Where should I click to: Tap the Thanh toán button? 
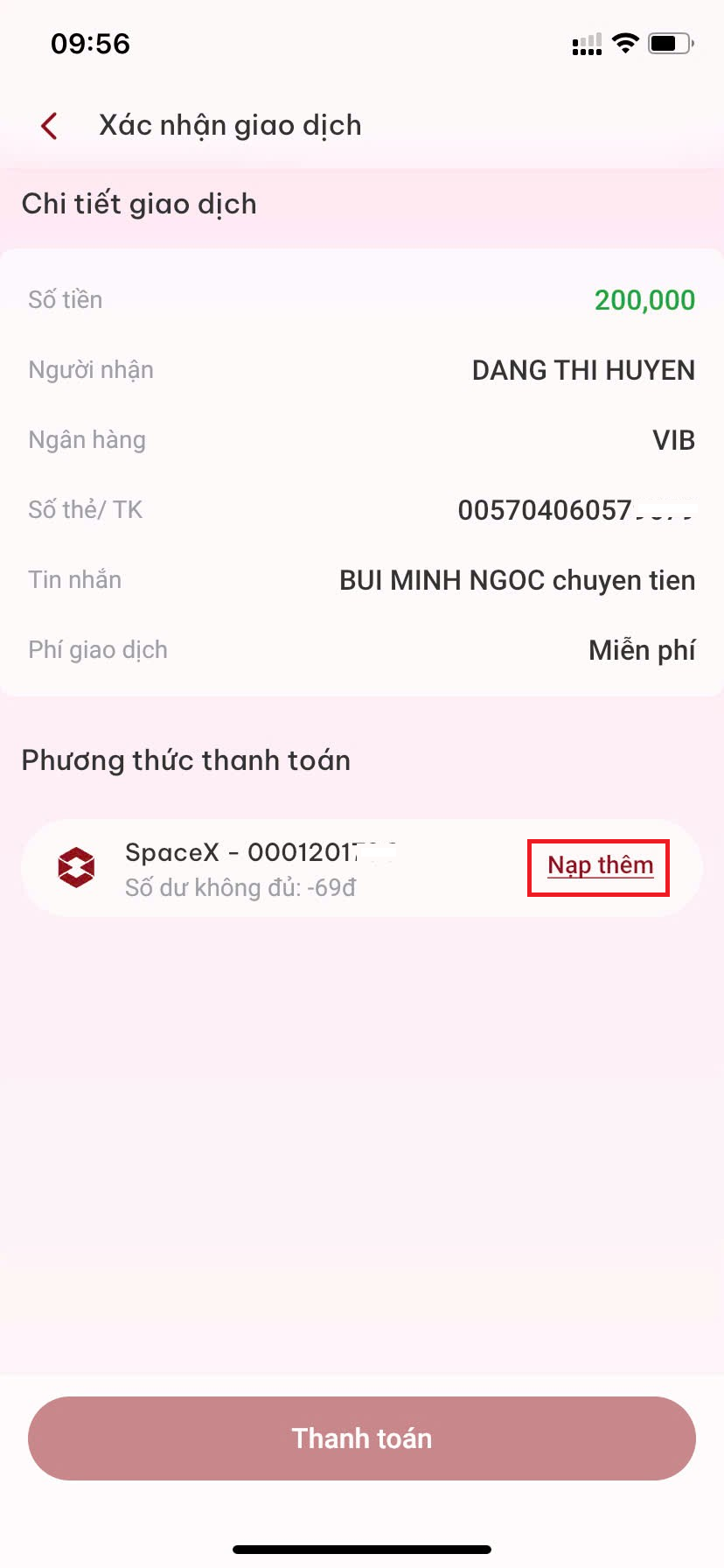click(x=362, y=1438)
